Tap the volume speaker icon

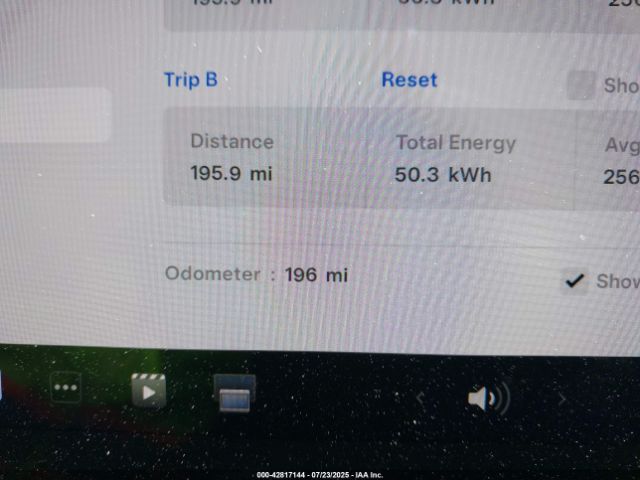coord(487,399)
